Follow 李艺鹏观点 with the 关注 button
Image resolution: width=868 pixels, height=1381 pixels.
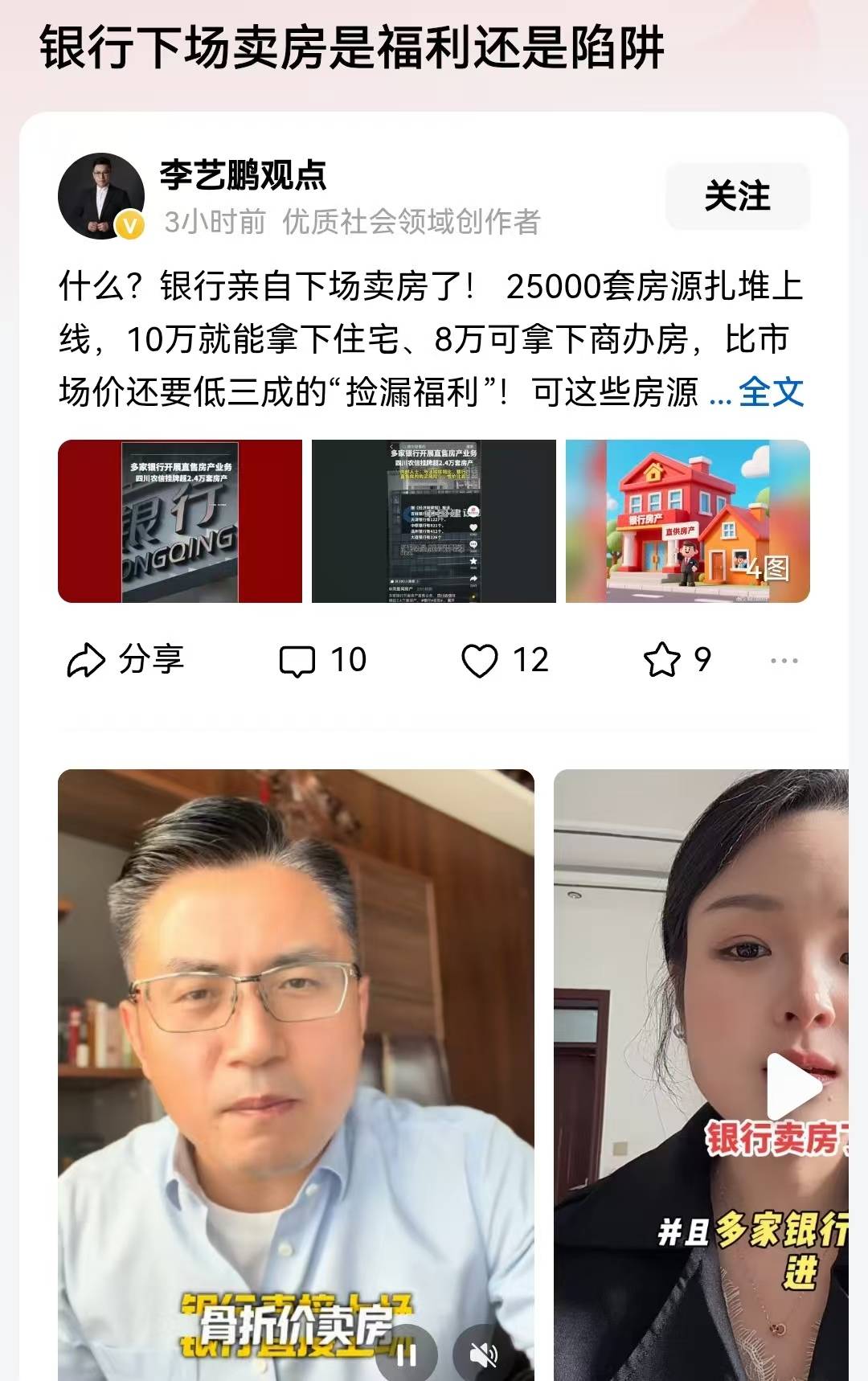coord(737,197)
